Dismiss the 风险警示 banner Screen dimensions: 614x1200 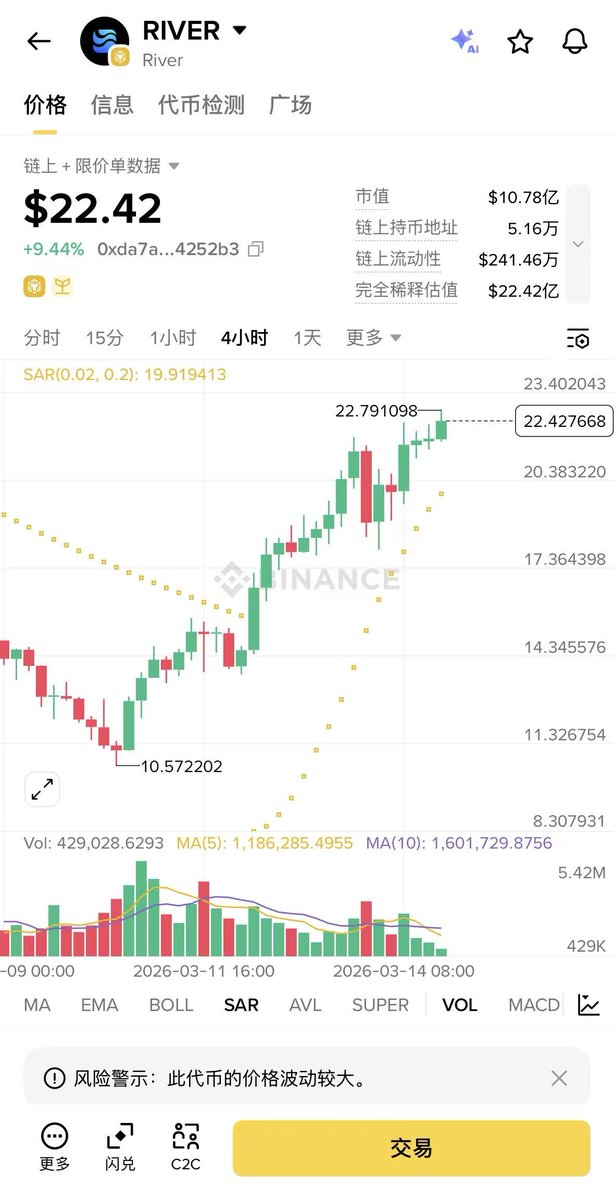pyautogui.click(x=559, y=1078)
